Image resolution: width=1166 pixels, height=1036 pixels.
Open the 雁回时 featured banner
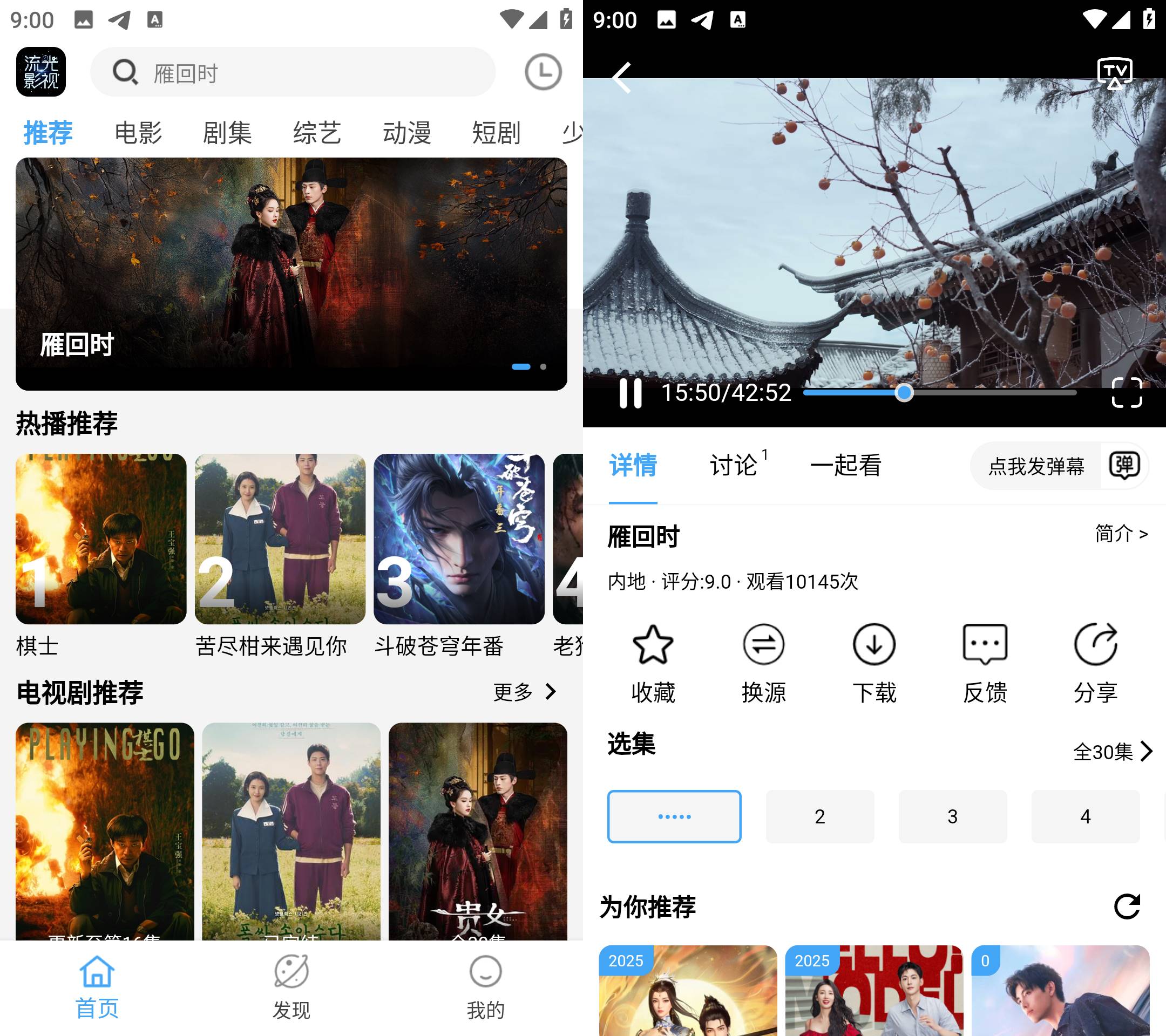[291, 274]
